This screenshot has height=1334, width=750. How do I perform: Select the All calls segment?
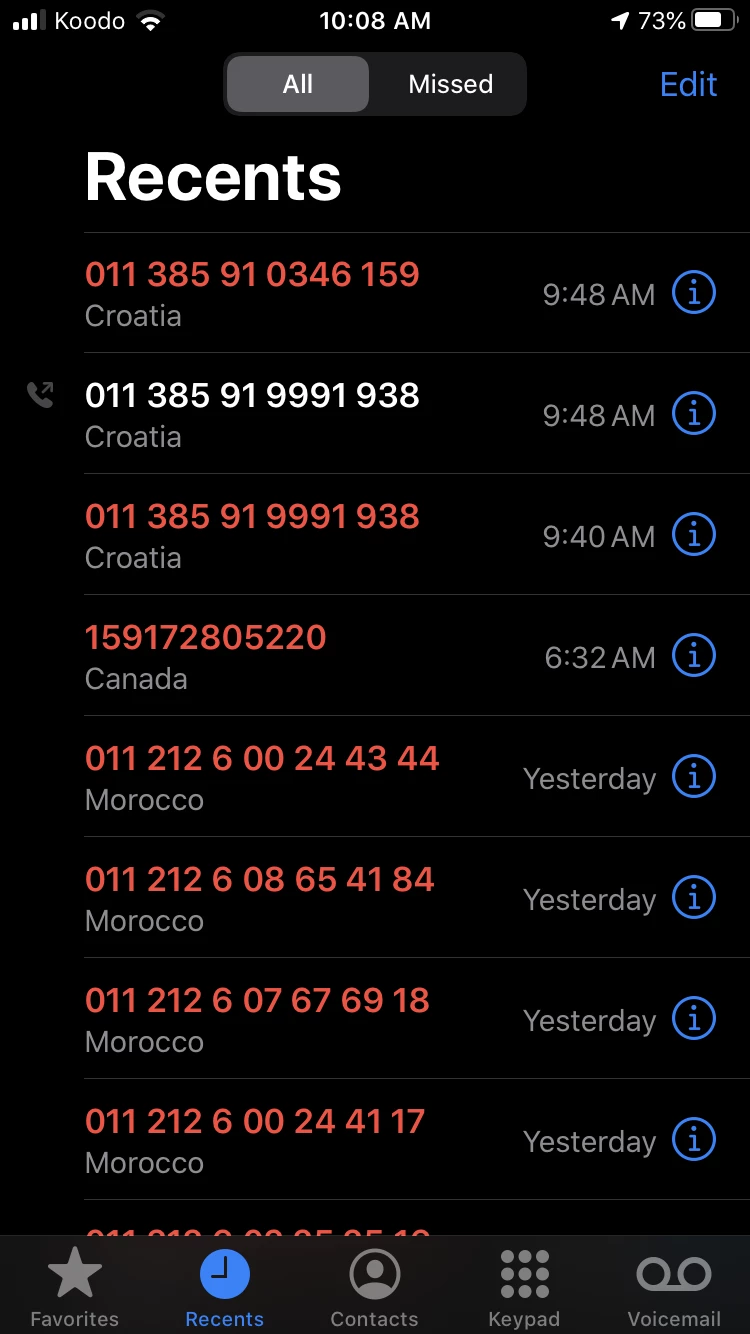(x=298, y=84)
